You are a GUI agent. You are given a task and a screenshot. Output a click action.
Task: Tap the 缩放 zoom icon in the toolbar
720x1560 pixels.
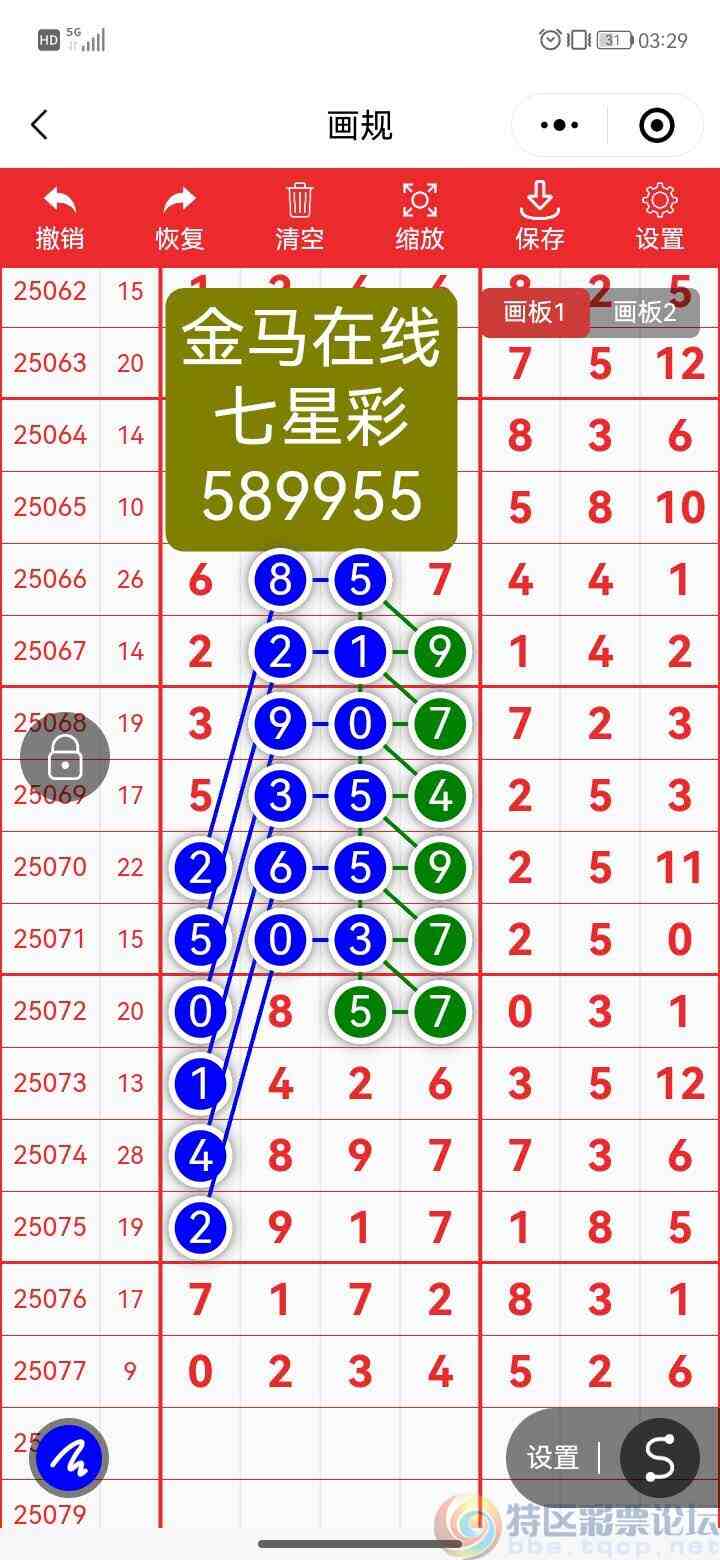coord(419,199)
